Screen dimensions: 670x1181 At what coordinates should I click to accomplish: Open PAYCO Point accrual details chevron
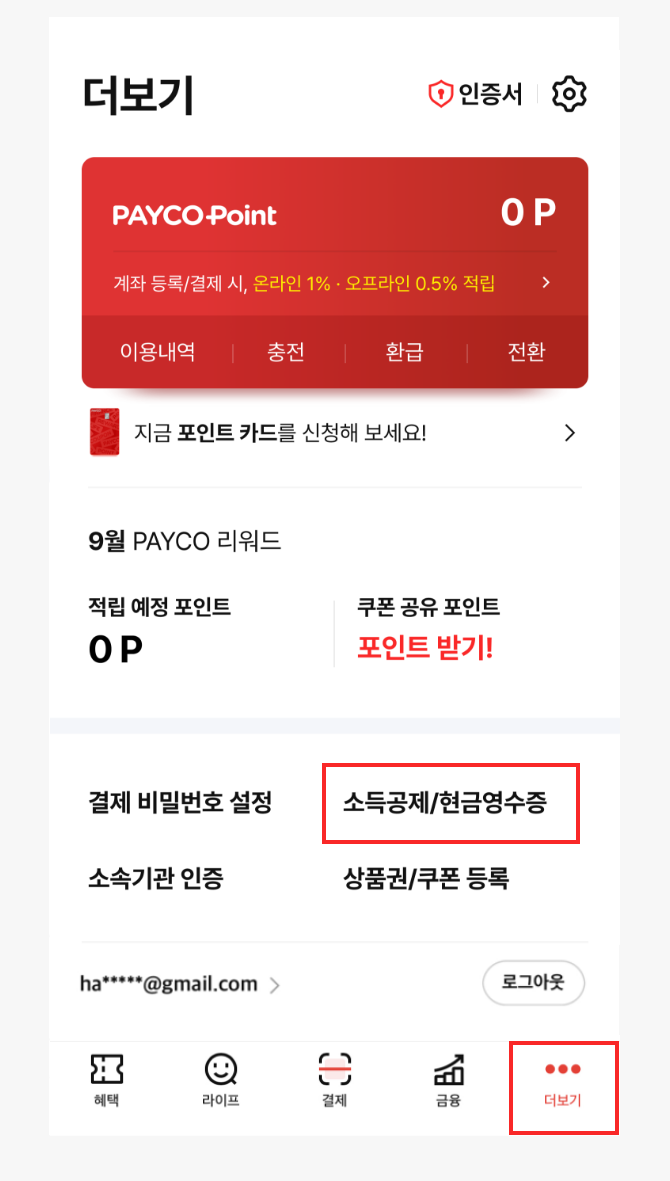pos(546,283)
